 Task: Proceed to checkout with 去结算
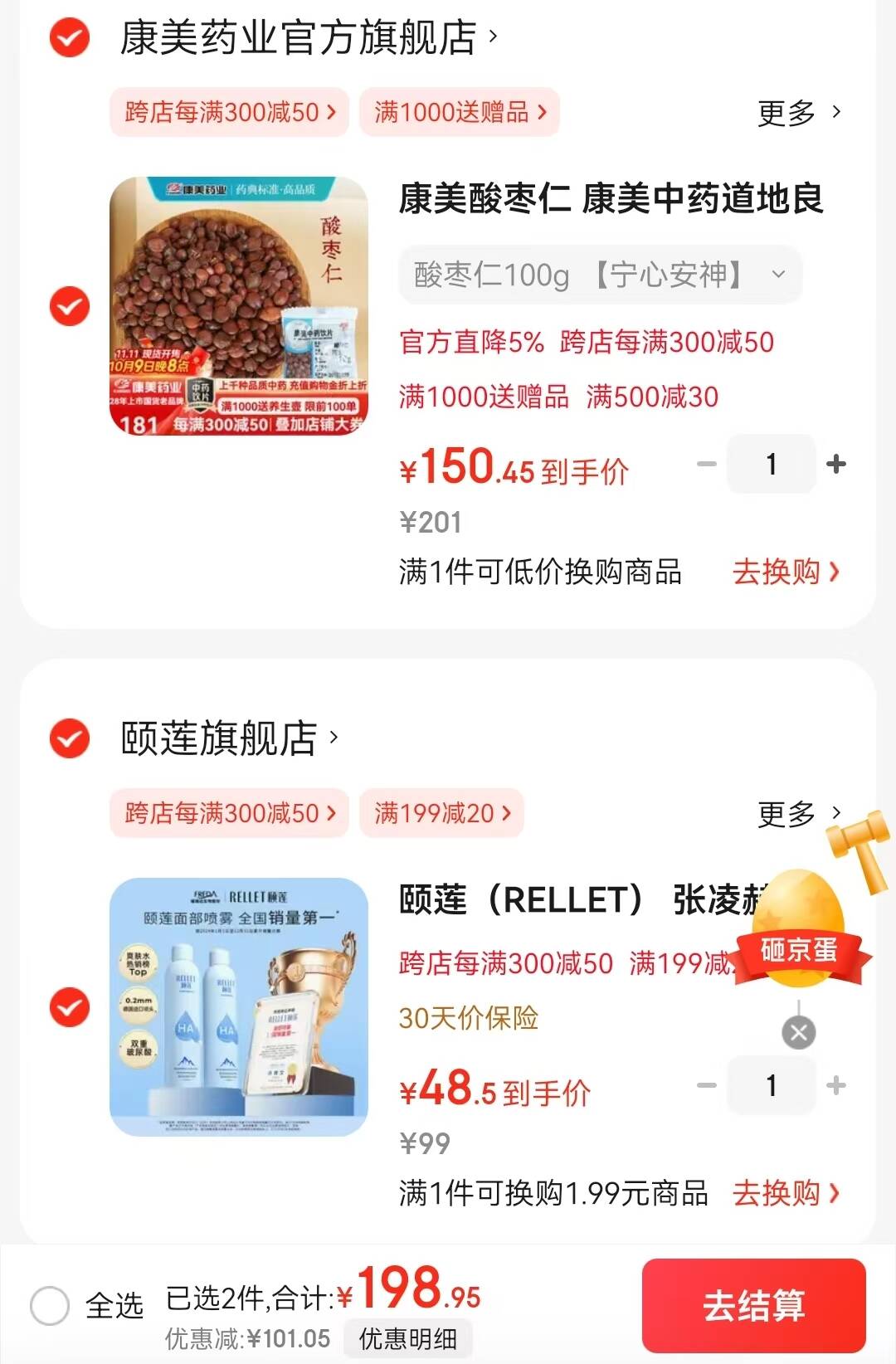[x=753, y=1305]
